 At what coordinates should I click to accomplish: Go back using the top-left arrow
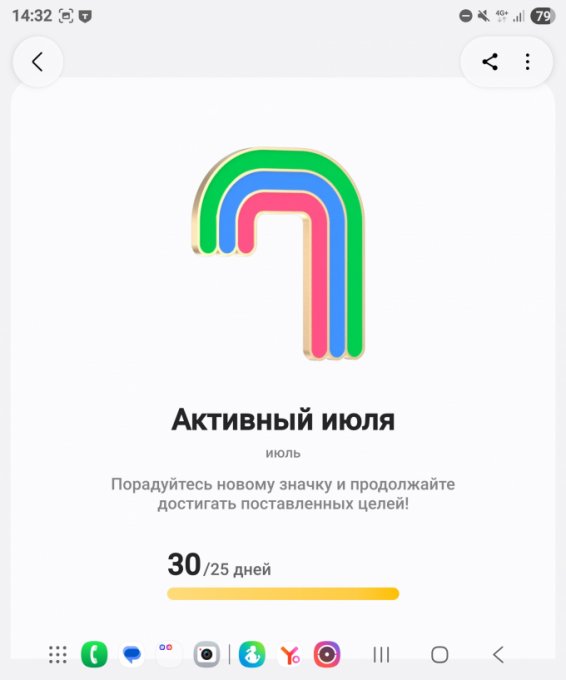(38, 62)
